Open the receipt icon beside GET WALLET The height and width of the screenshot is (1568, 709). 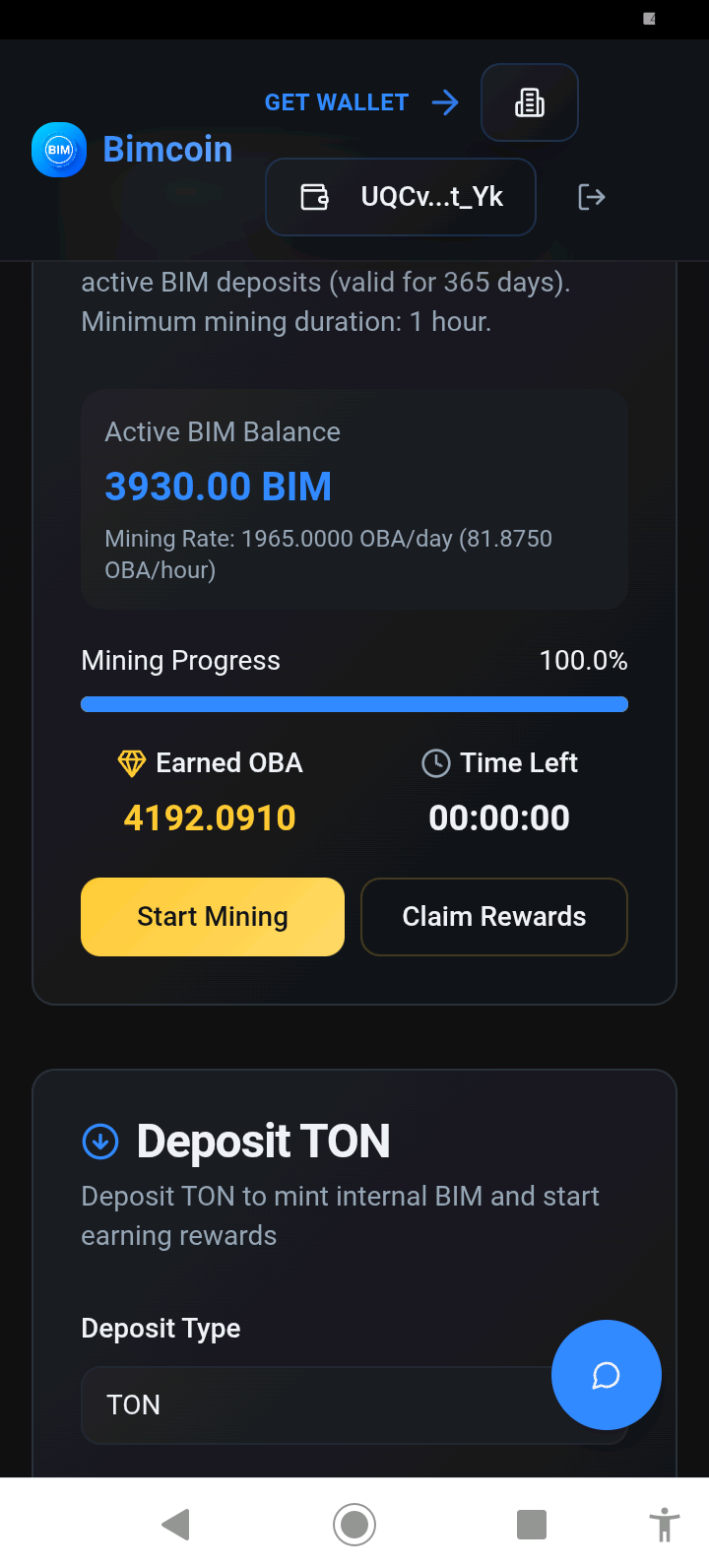tap(529, 102)
